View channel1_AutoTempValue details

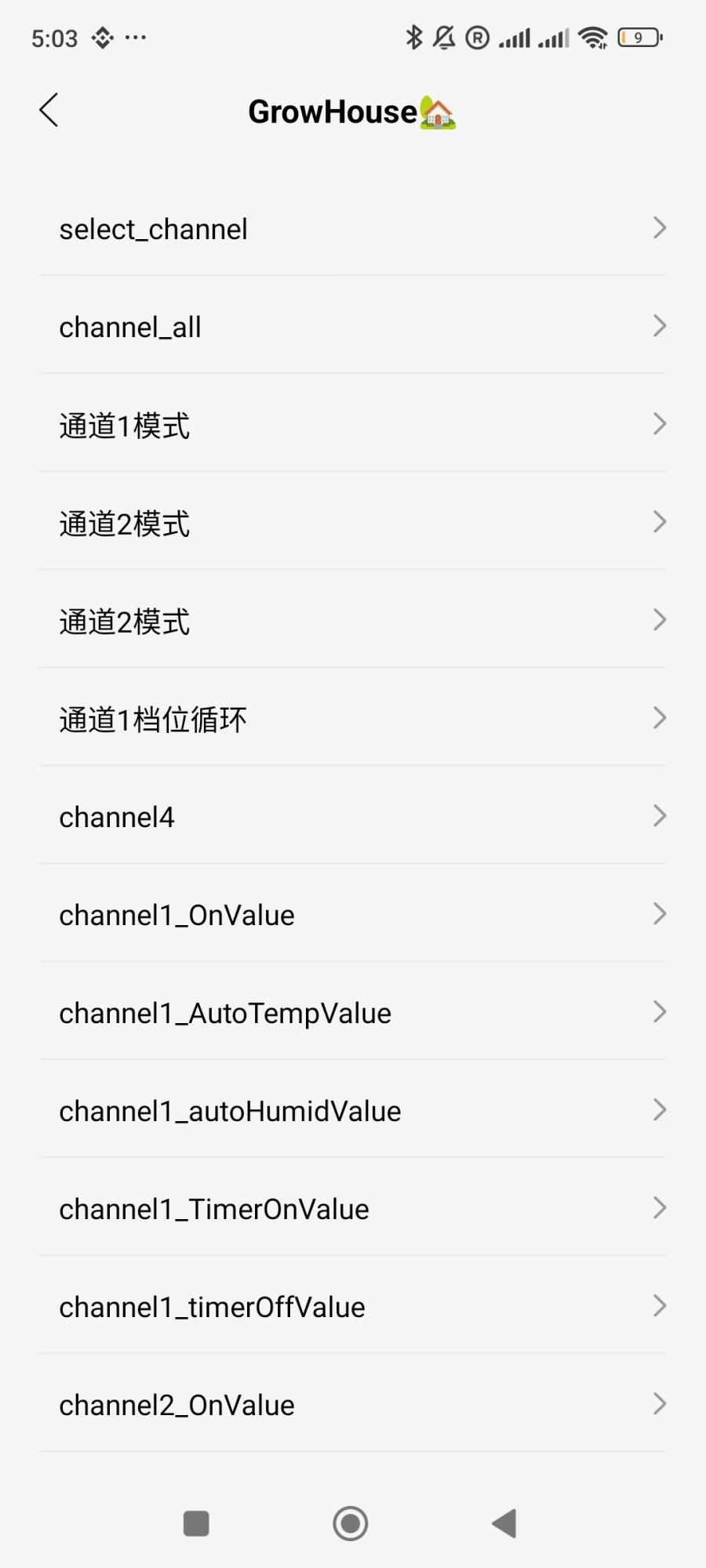(353, 1013)
